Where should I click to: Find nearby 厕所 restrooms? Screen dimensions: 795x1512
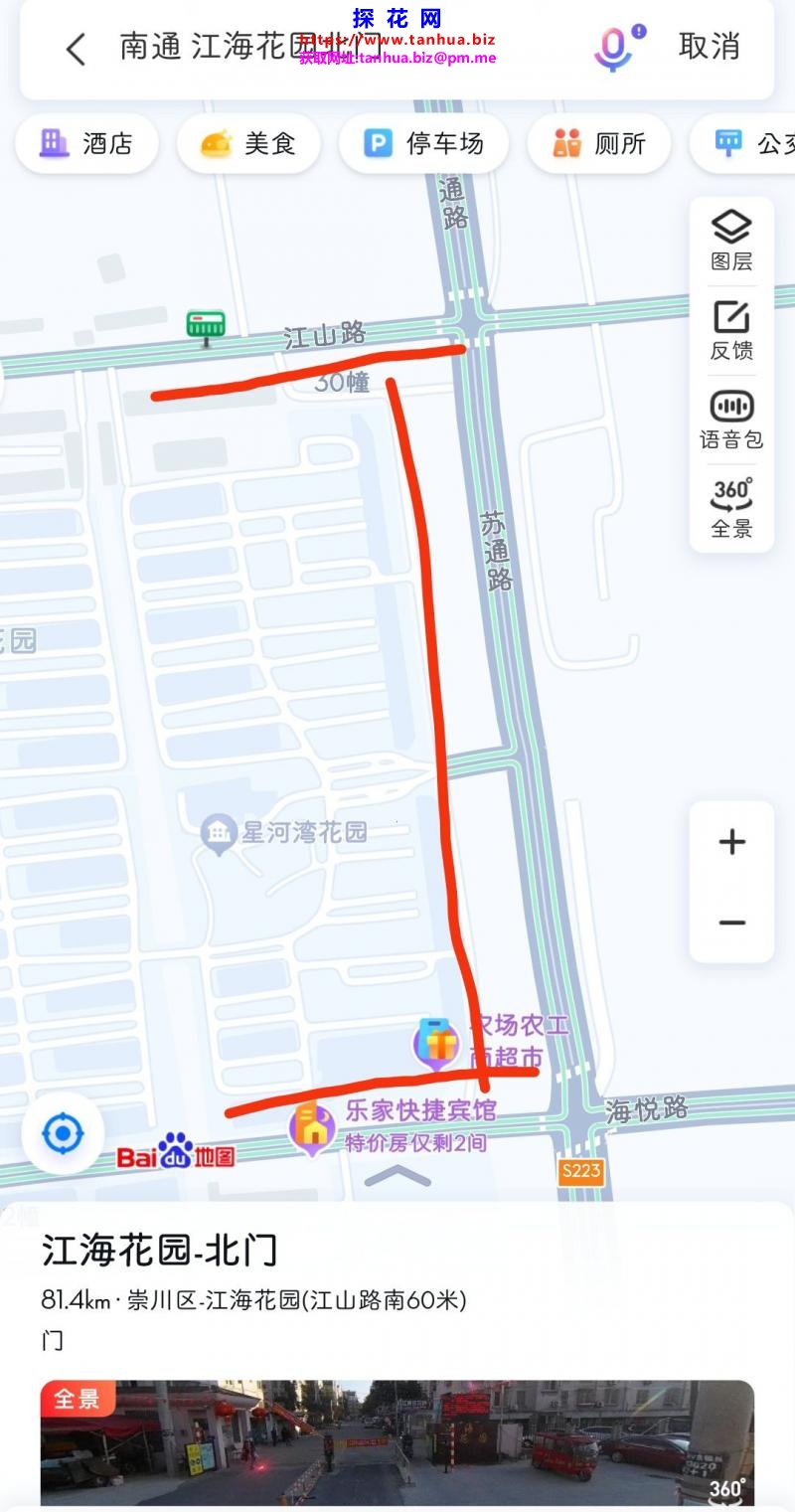pos(599,144)
